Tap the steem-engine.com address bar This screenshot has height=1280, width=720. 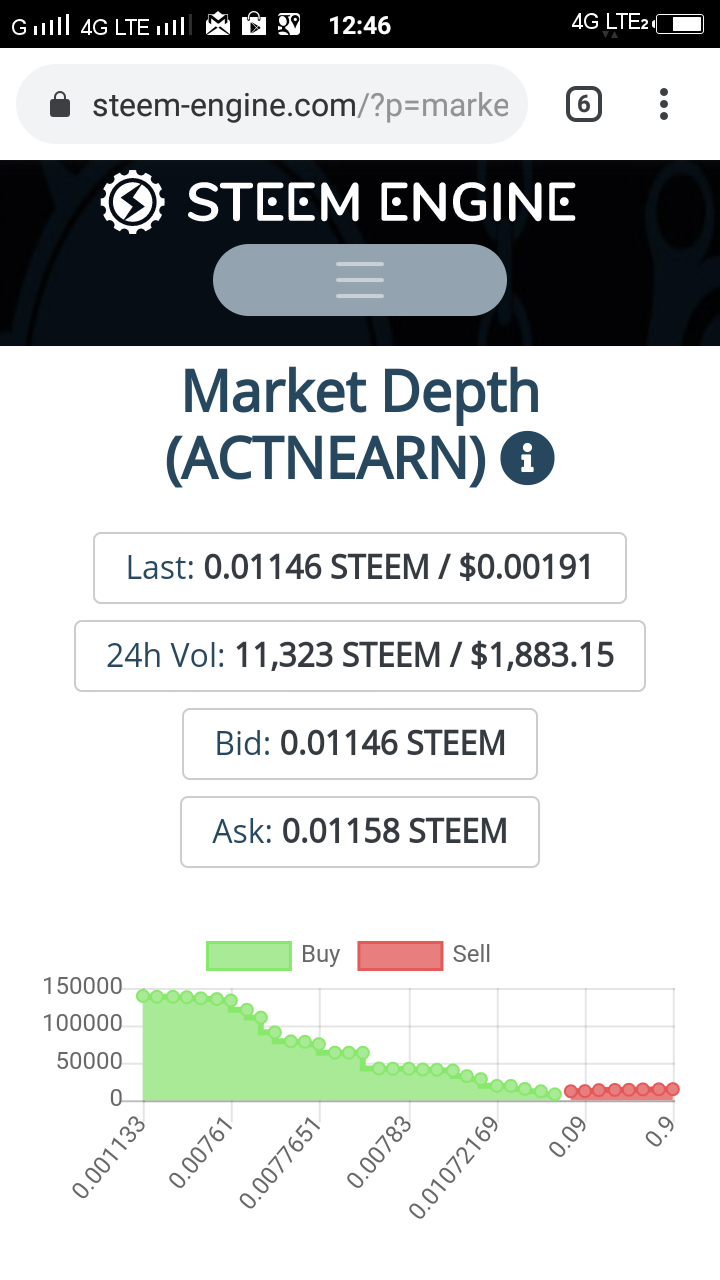pos(272,105)
